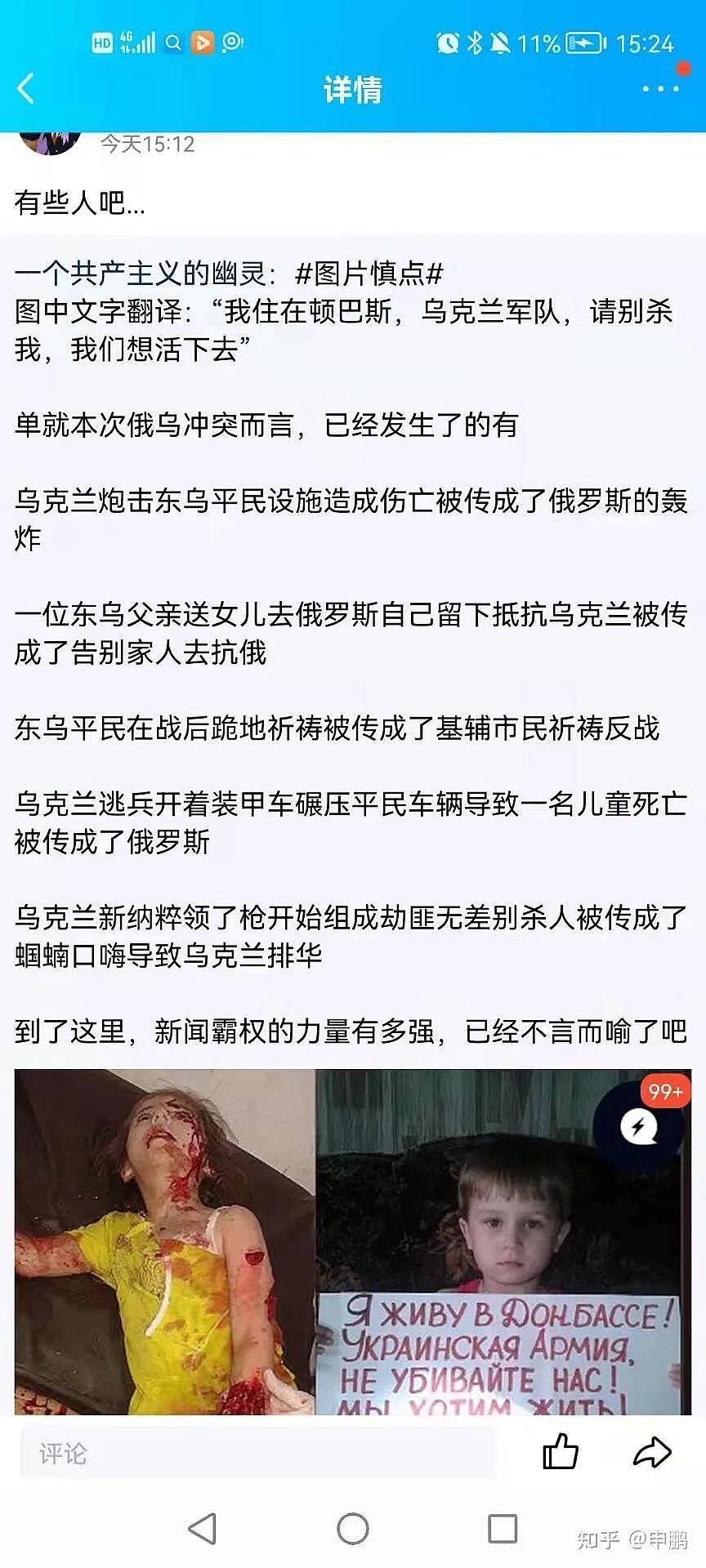Image resolution: width=706 pixels, height=1568 pixels.
Task: Tap the 评论 comment input field
Action: click(257, 1454)
